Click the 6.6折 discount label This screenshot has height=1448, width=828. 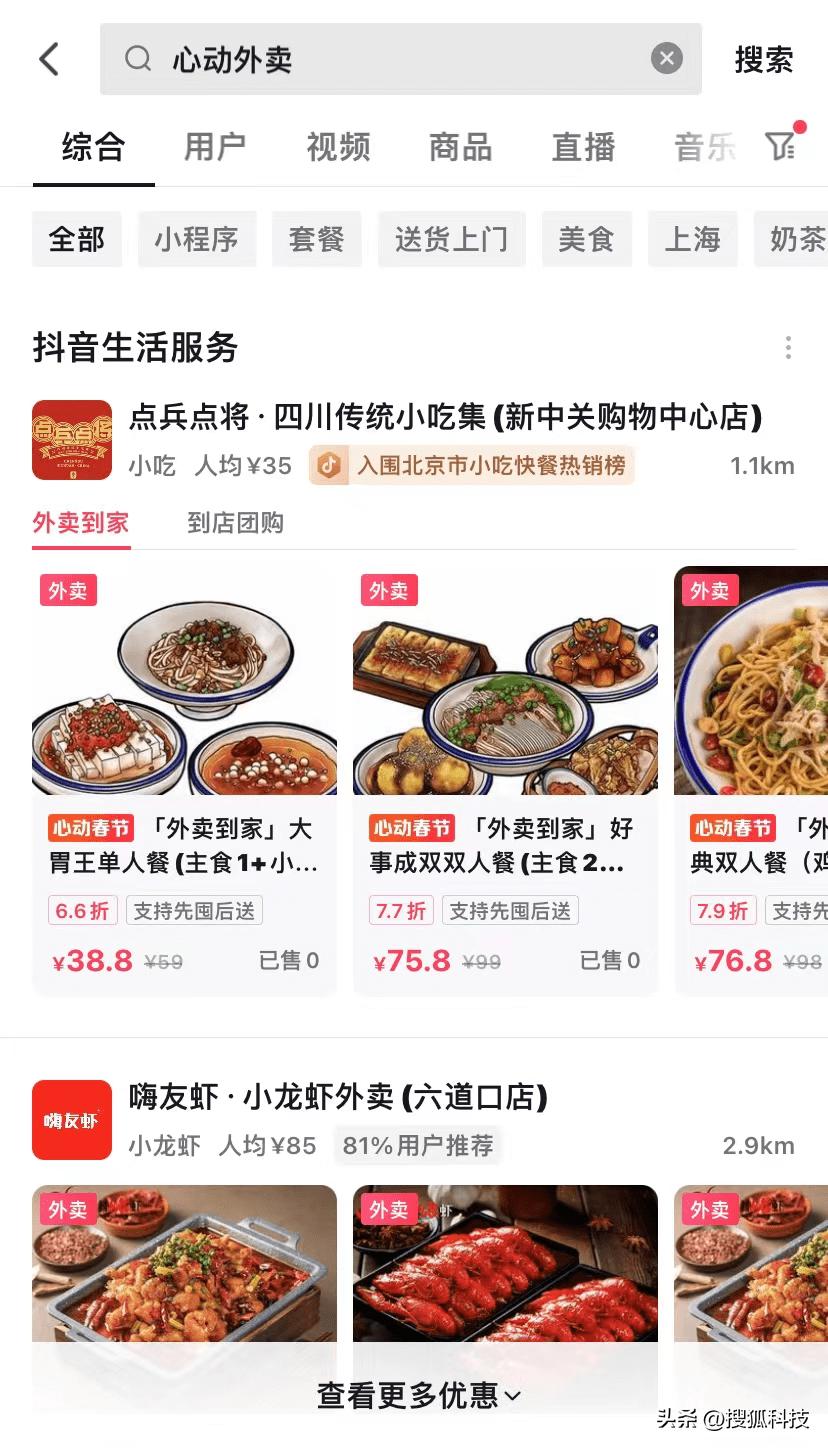click(82, 910)
